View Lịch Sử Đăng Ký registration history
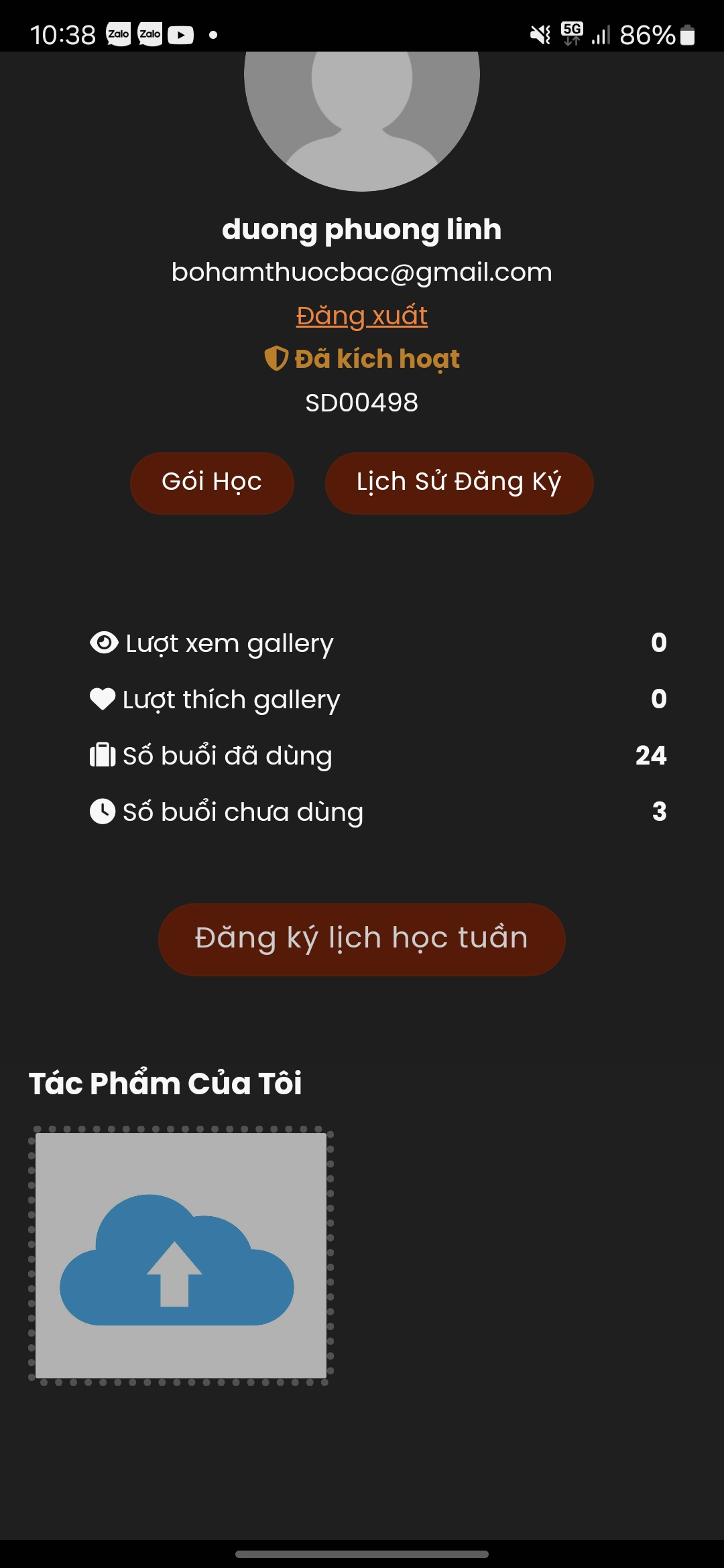 459,482
